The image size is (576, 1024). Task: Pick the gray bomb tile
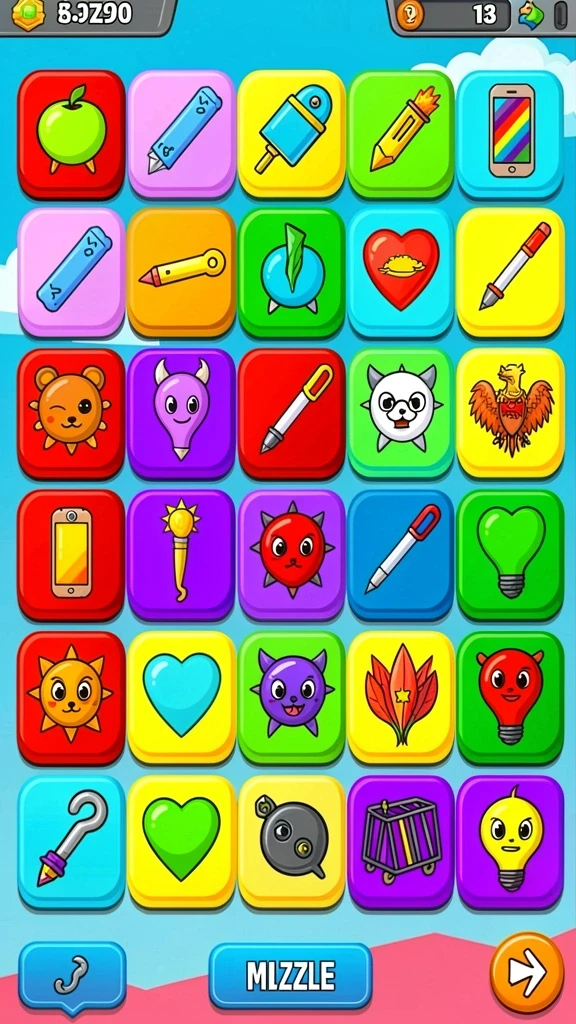(291, 842)
